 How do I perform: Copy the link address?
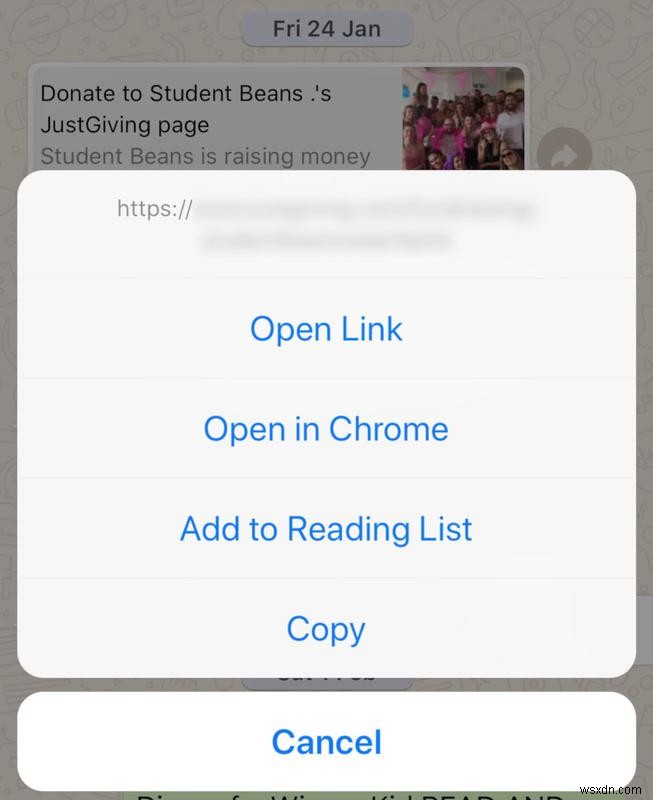326,629
